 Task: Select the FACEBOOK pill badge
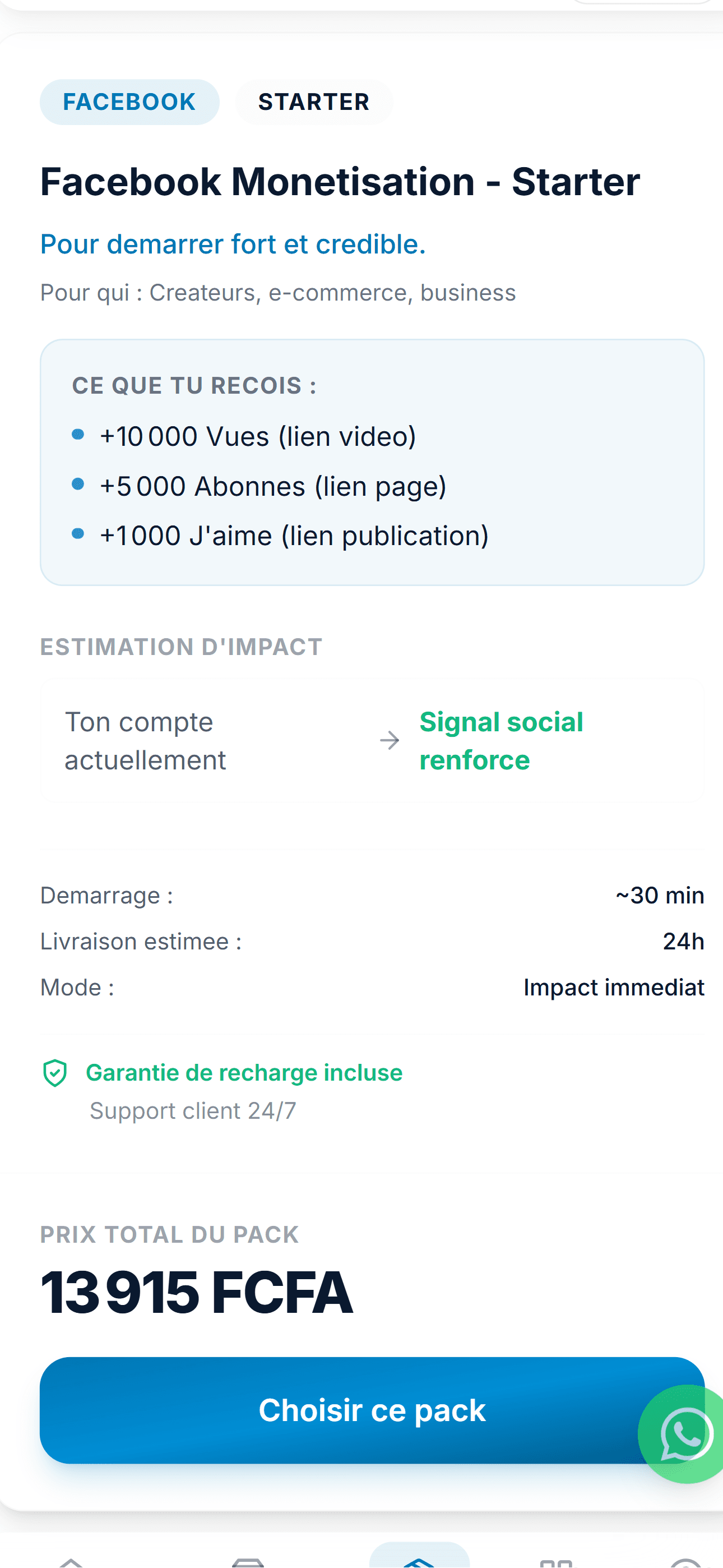129,102
